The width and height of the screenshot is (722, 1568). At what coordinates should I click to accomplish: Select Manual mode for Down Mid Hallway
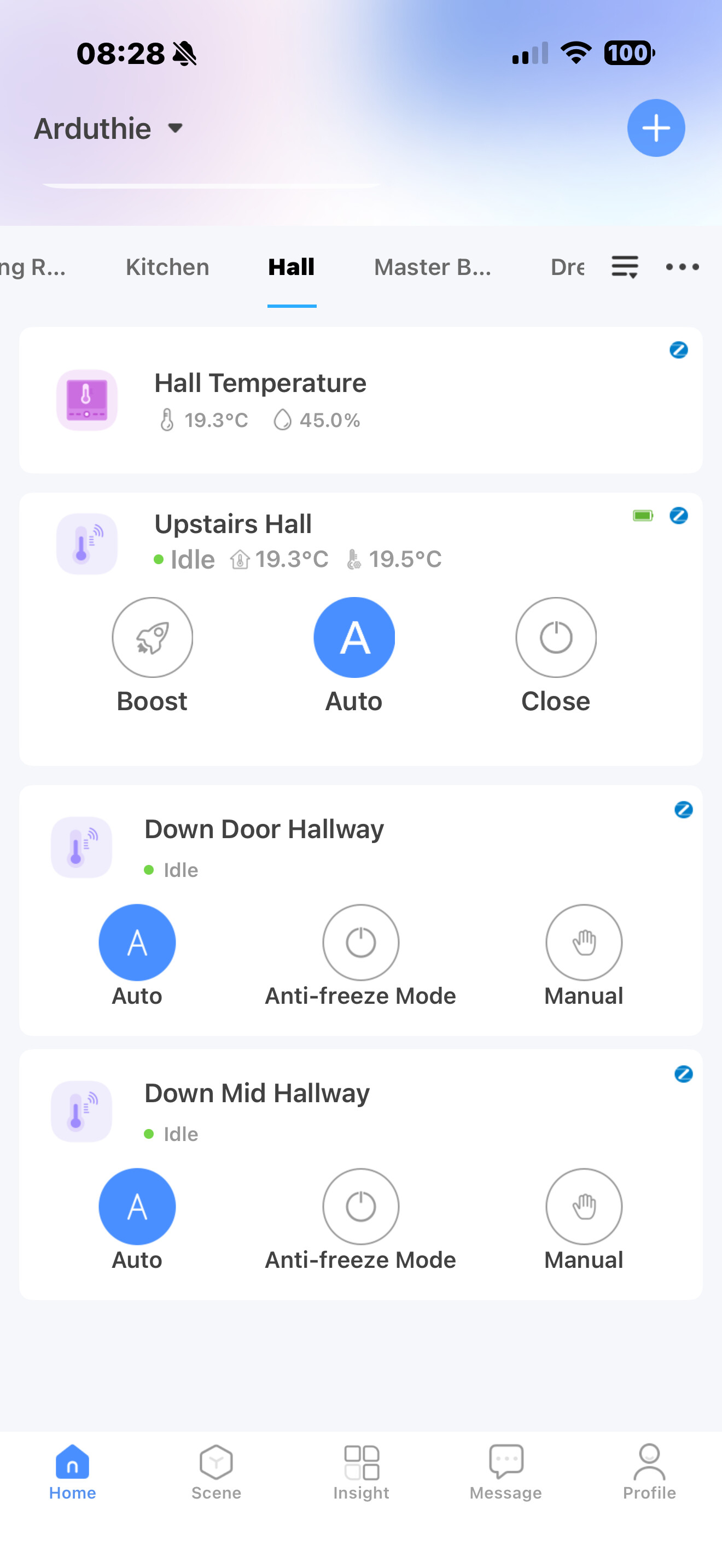tap(583, 1206)
